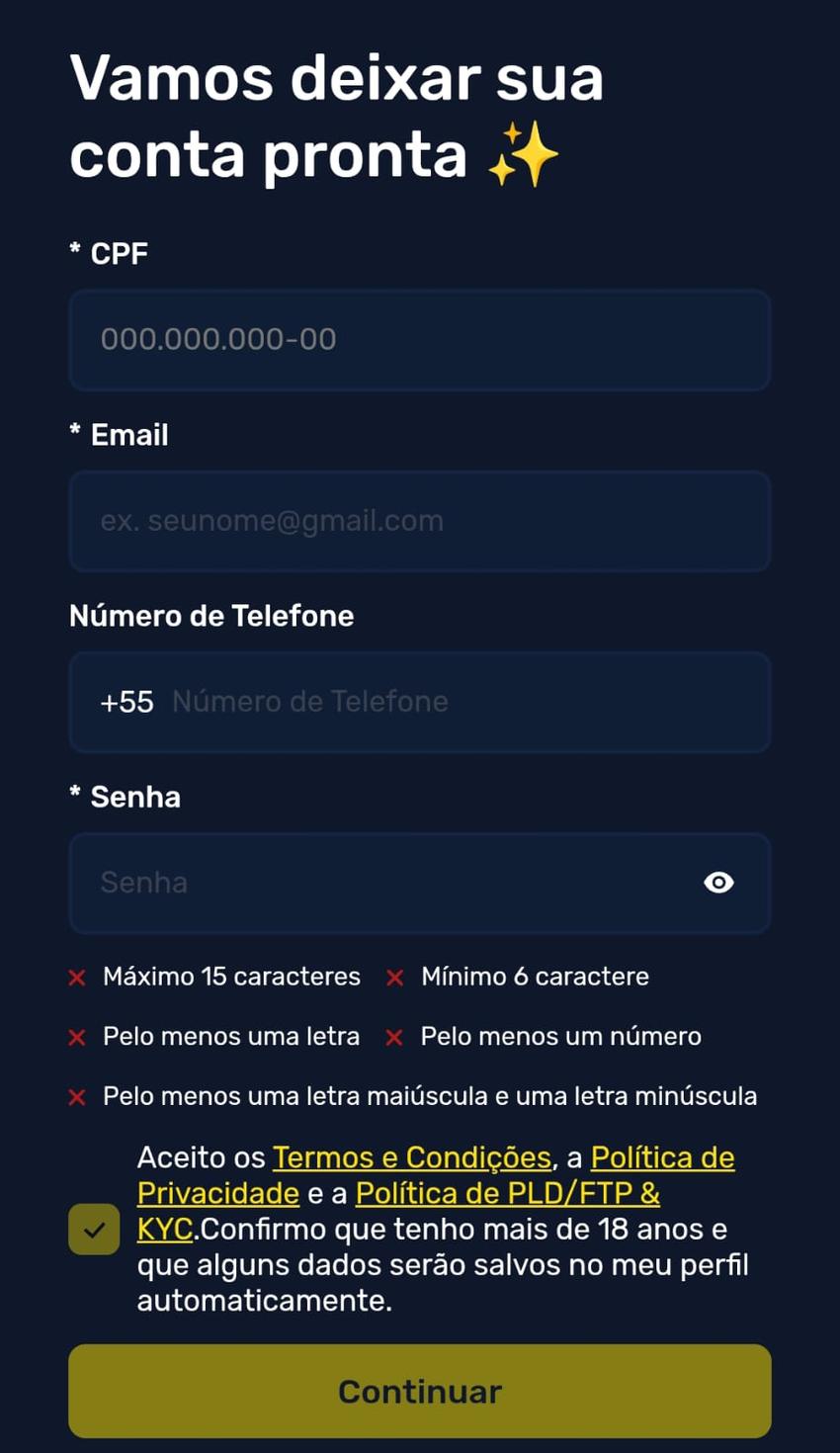840x1453 pixels.
Task: Click the red X beside the uppercase letter rule
Action: tap(77, 1095)
